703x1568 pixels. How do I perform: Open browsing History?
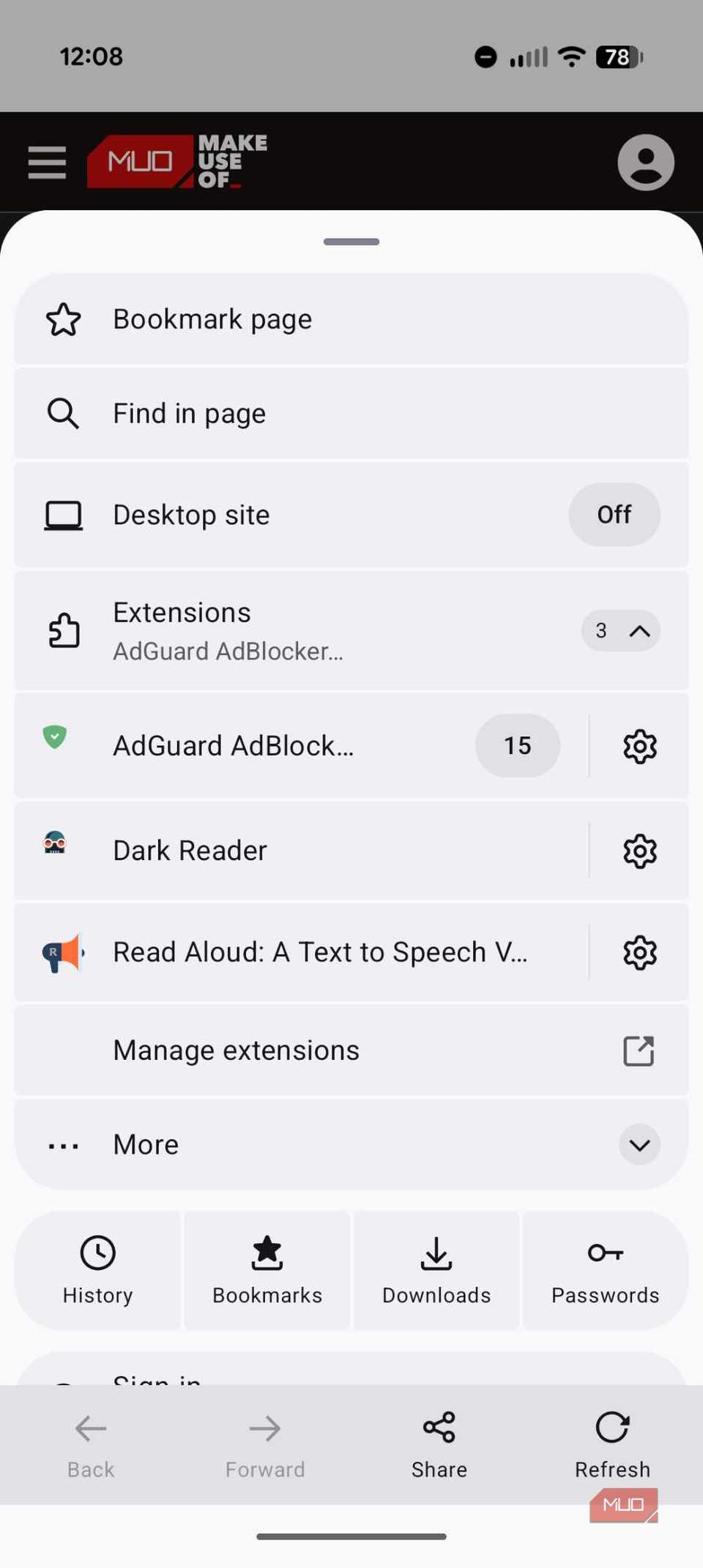(97, 1270)
